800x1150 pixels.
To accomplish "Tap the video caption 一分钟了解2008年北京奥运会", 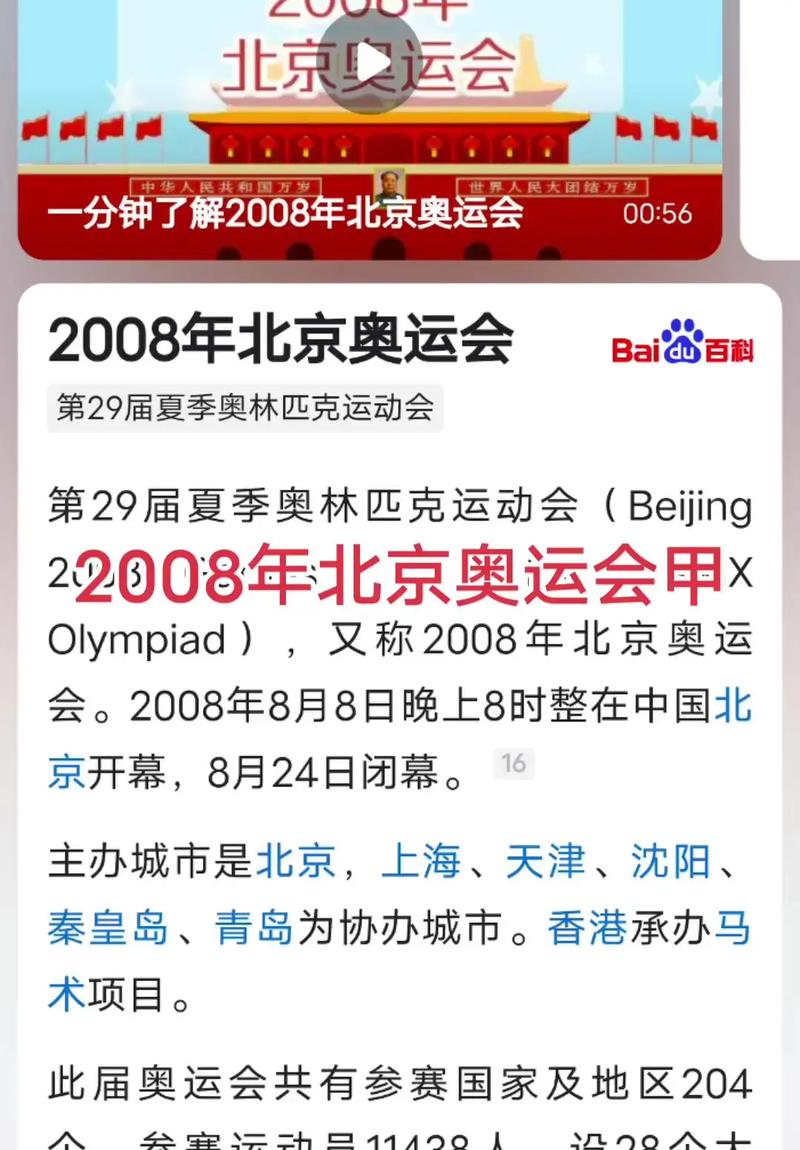I will 287,212.
